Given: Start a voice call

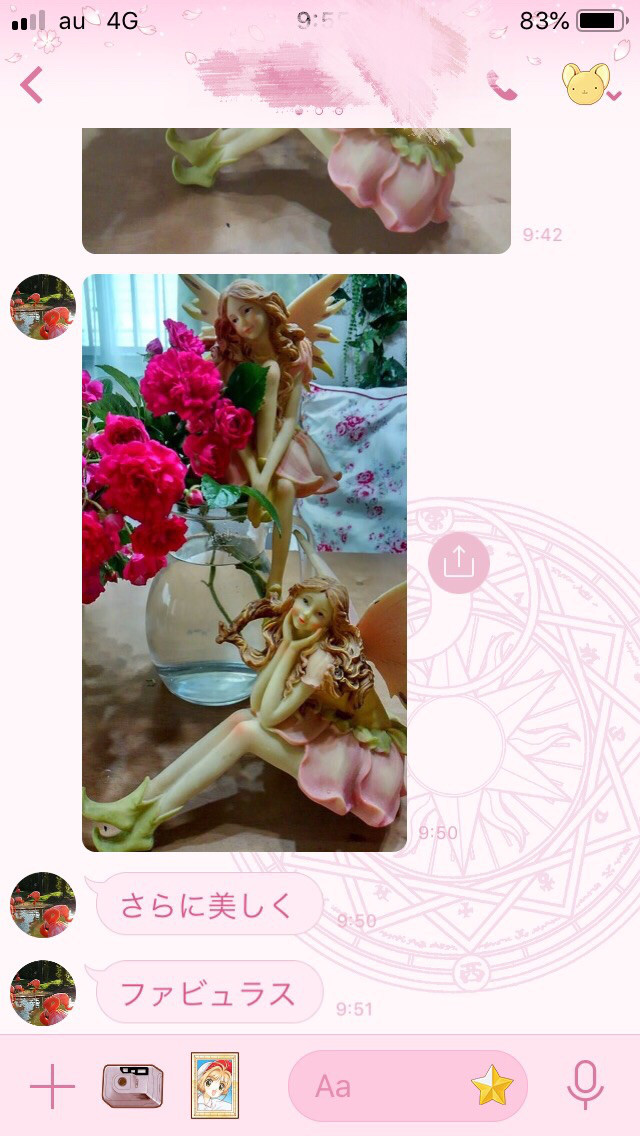Looking at the screenshot, I should (502, 86).
